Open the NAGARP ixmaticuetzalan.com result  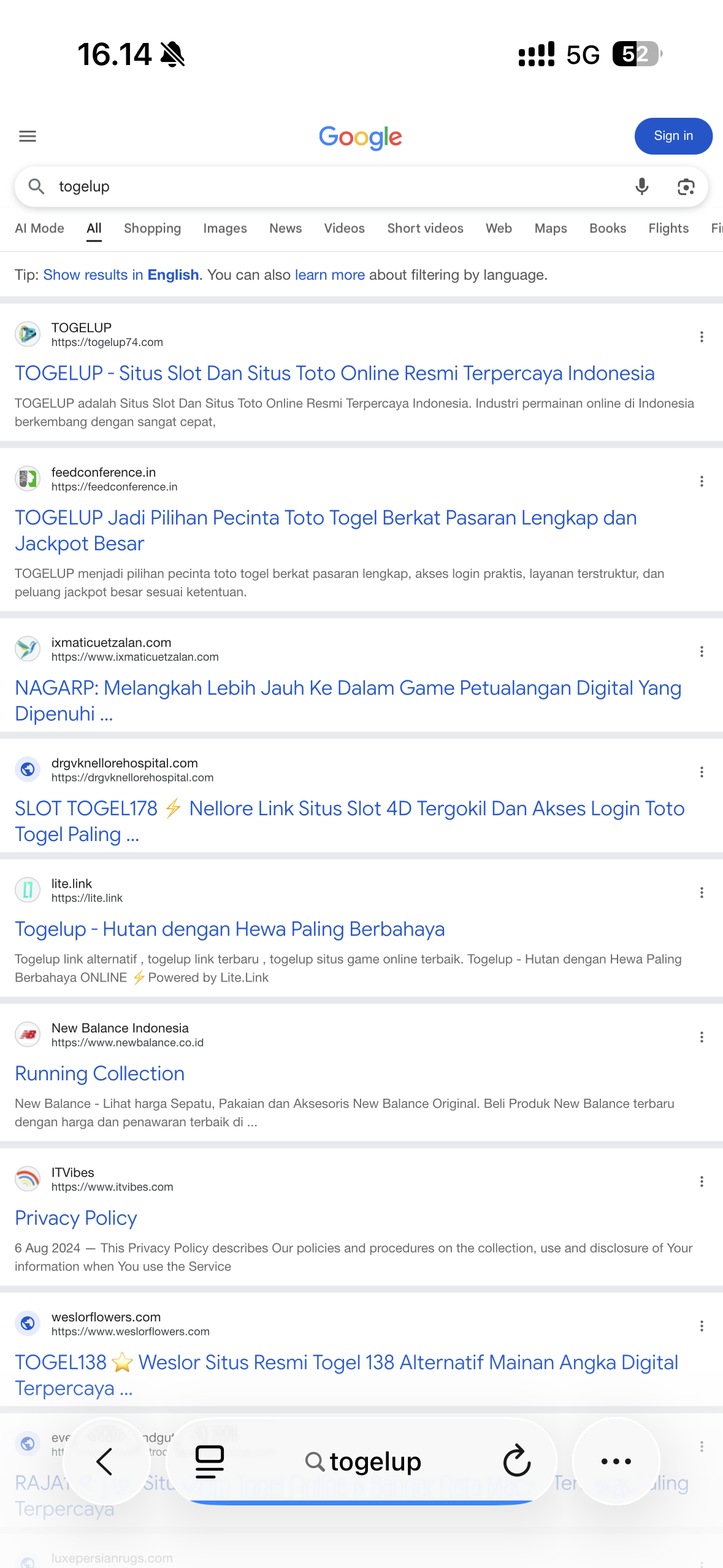click(x=348, y=701)
